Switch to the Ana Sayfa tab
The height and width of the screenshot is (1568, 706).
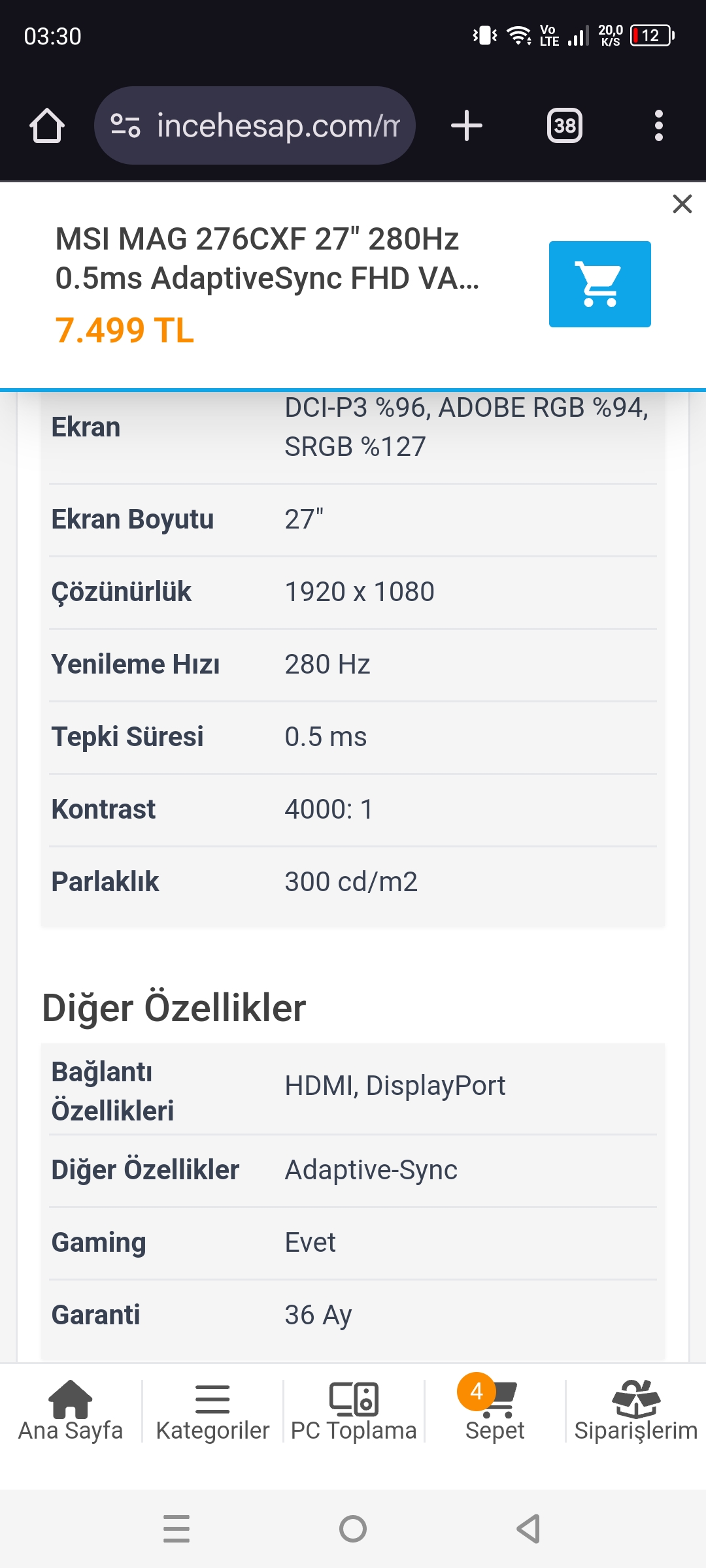(71, 1411)
